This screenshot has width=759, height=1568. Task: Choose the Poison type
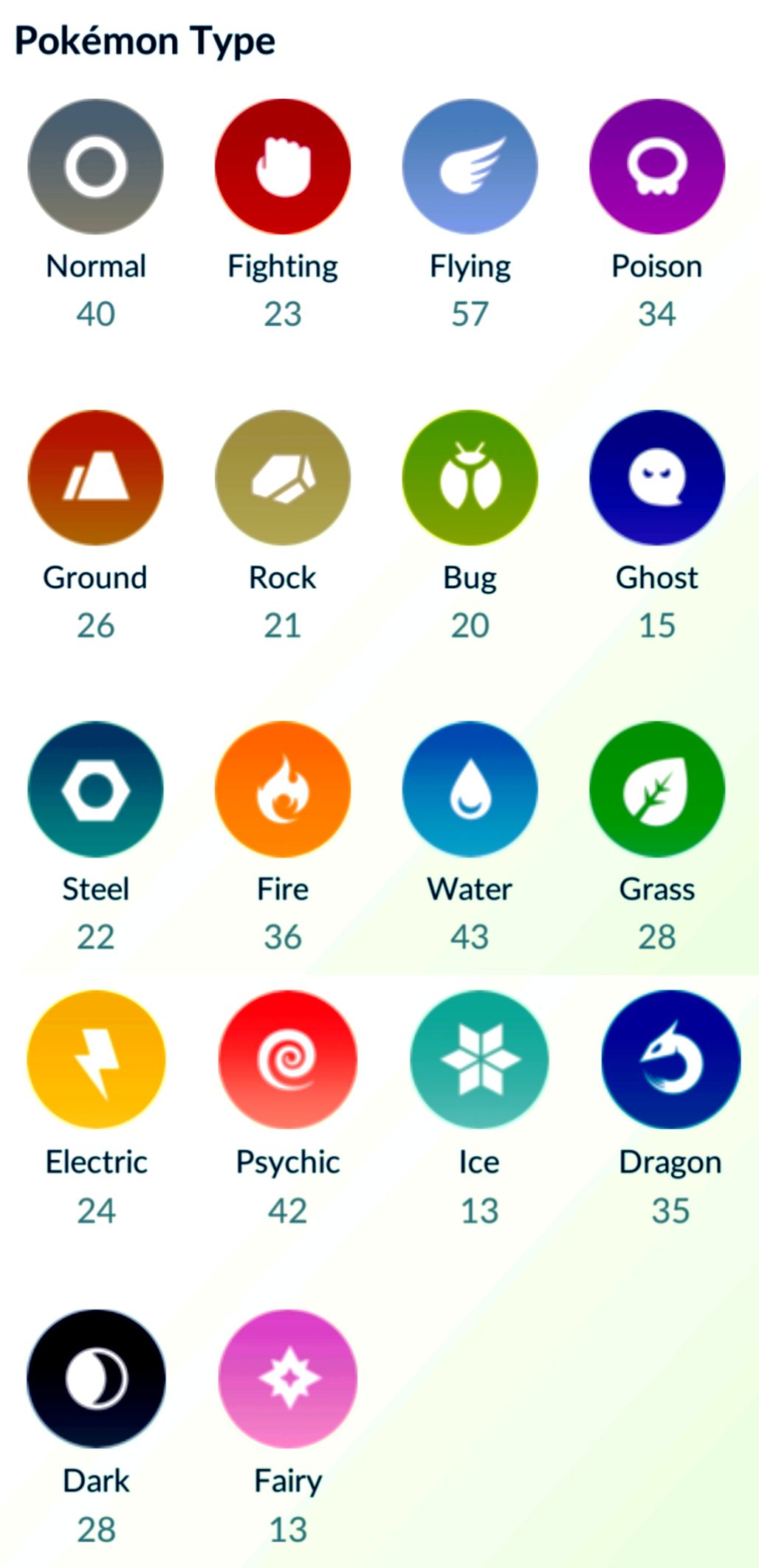657,167
